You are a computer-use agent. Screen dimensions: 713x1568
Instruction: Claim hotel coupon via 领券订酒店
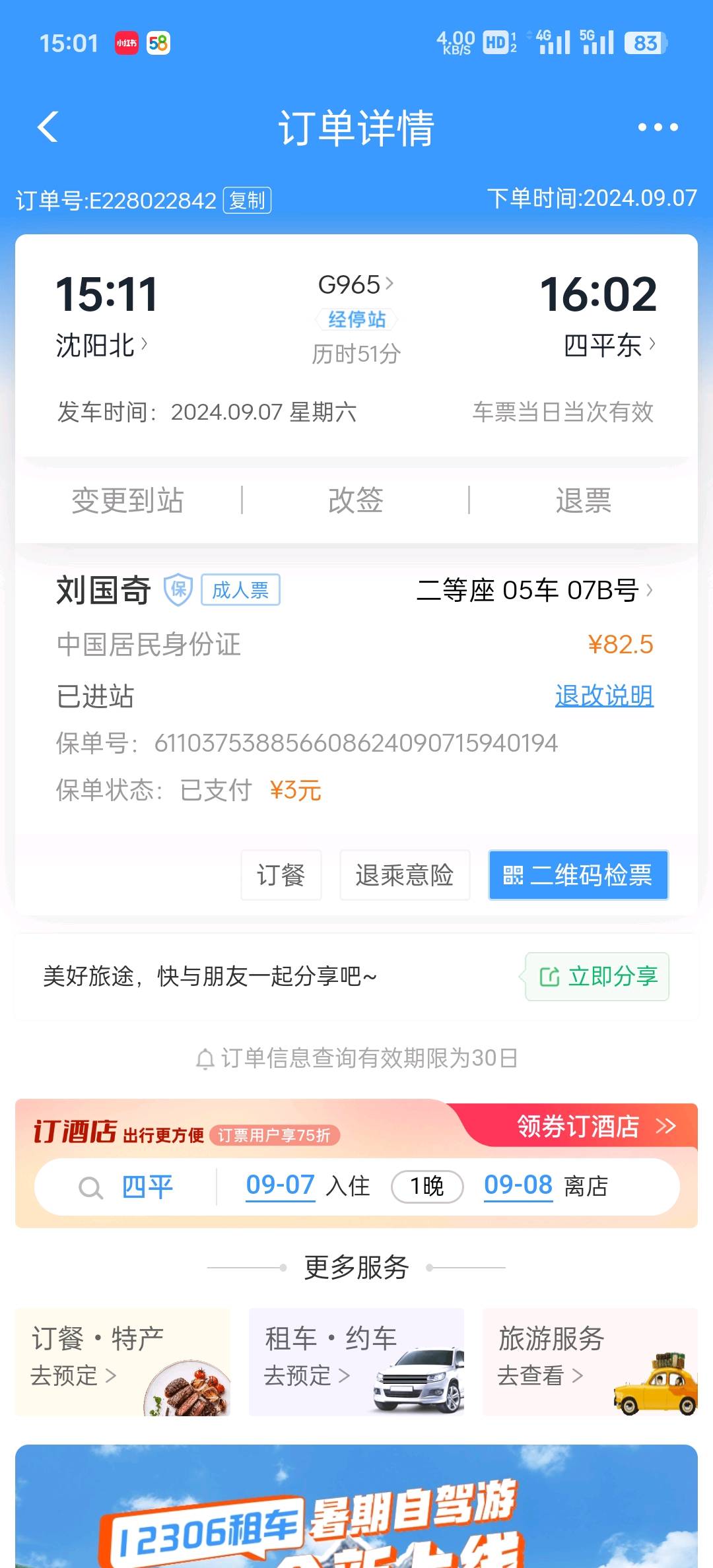(x=594, y=1127)
